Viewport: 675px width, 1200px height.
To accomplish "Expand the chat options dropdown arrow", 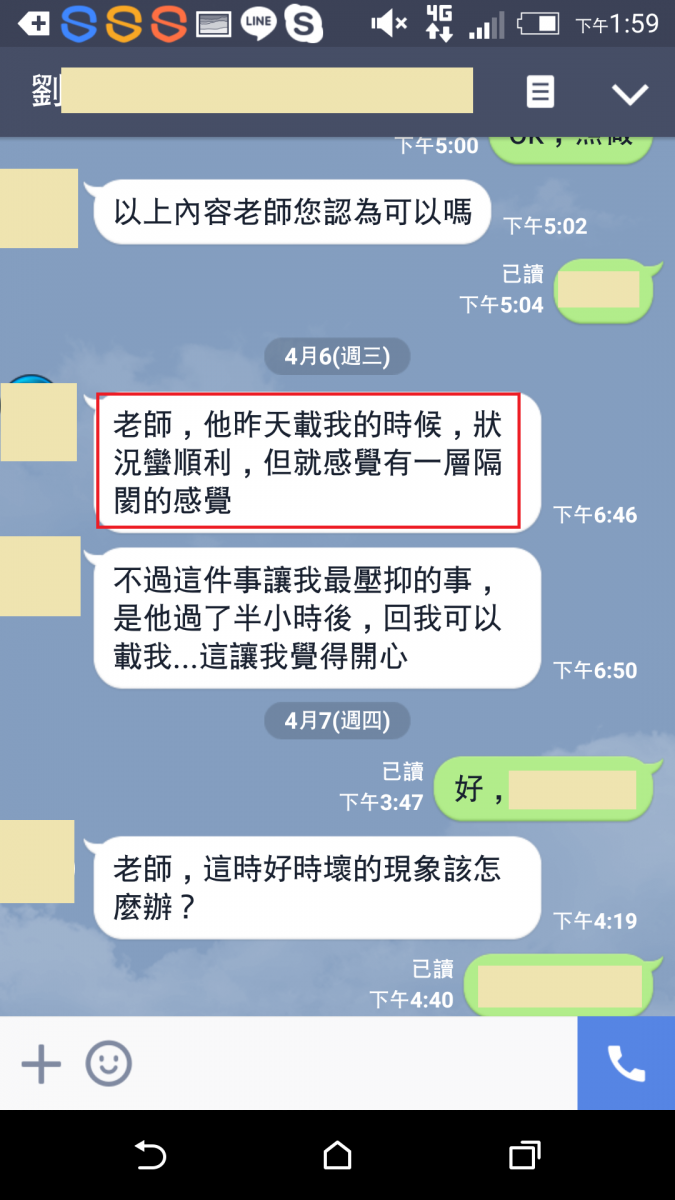I will pos(630,94).
